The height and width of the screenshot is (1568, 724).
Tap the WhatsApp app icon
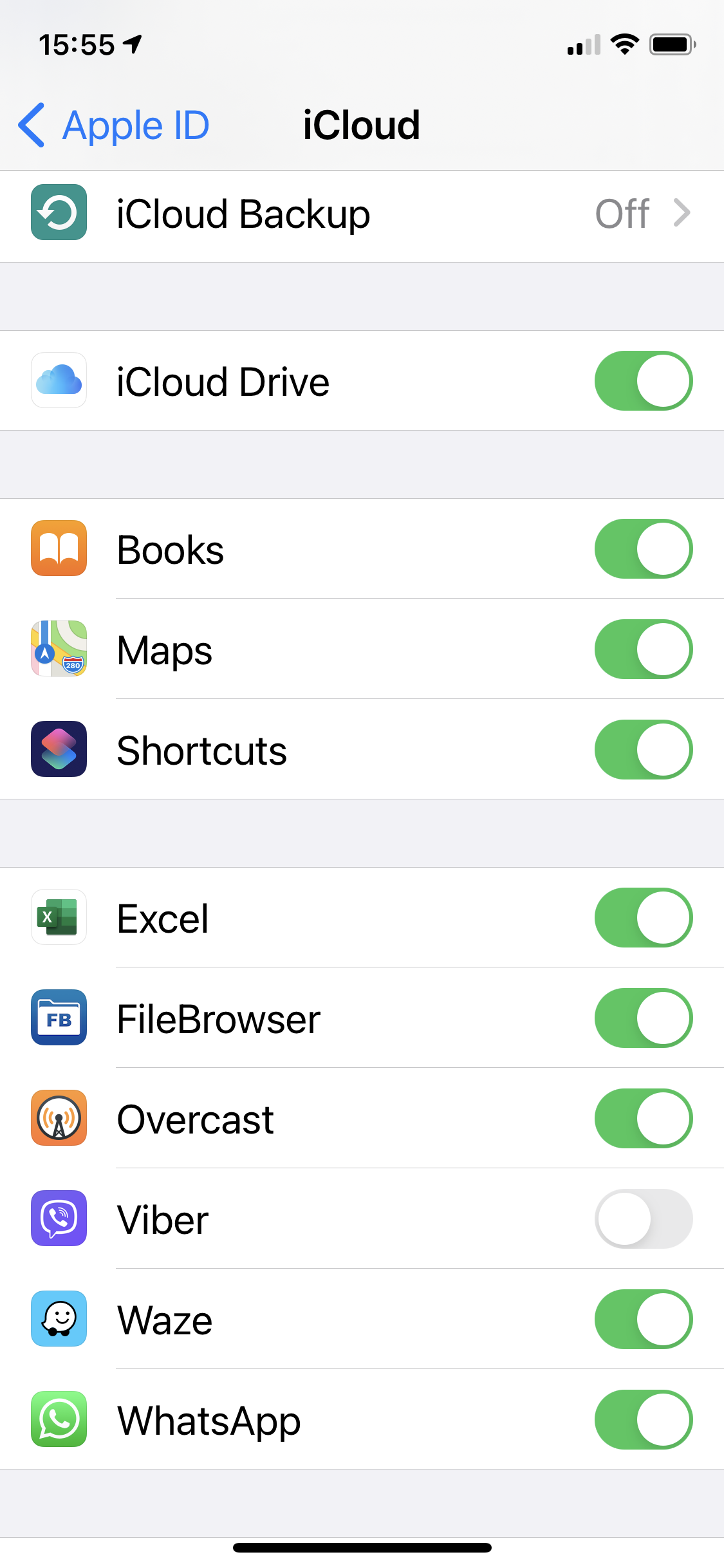tap(59, 1419)
